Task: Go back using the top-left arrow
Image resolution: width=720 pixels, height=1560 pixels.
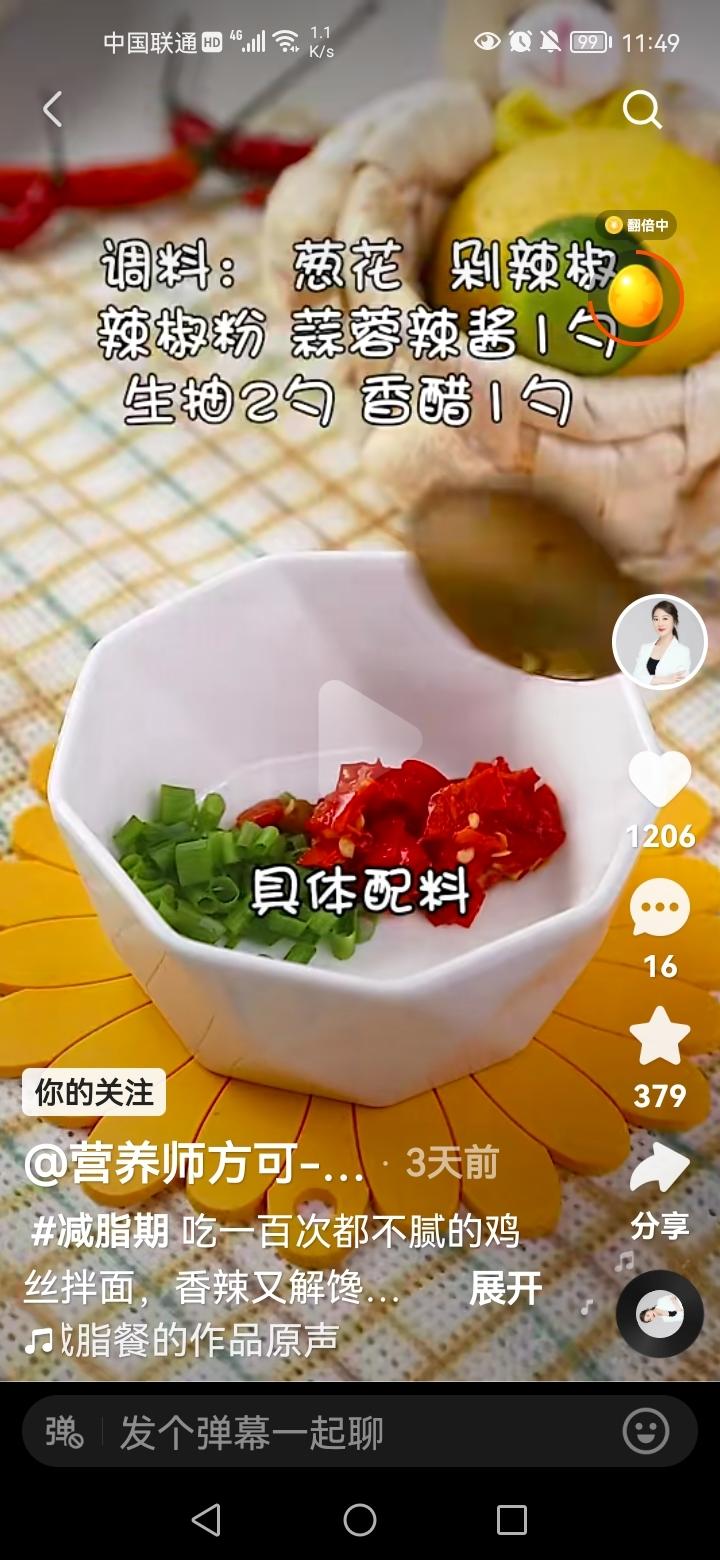Action: (x=52, y=109)
